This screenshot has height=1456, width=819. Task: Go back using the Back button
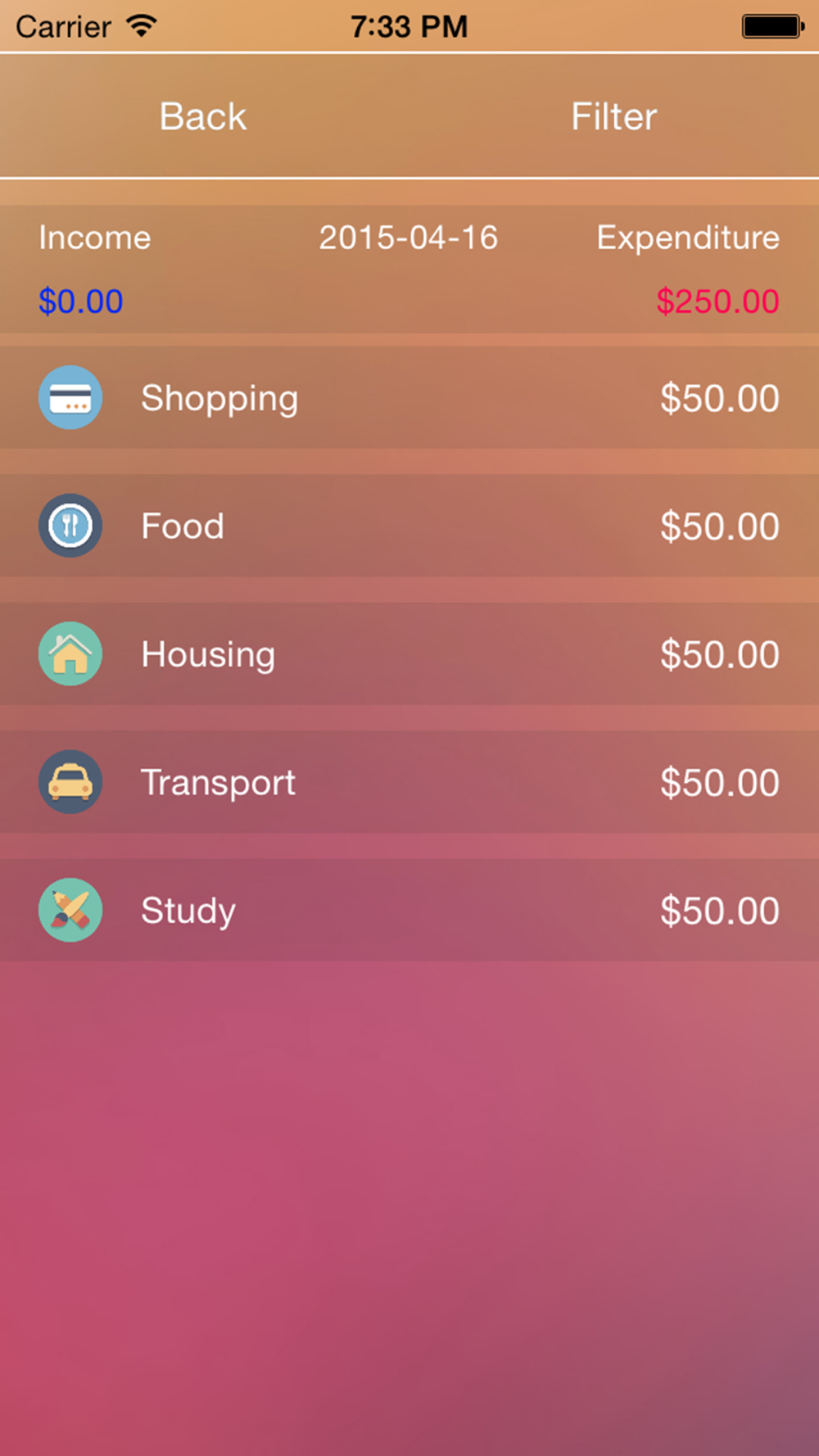point(203,116)
